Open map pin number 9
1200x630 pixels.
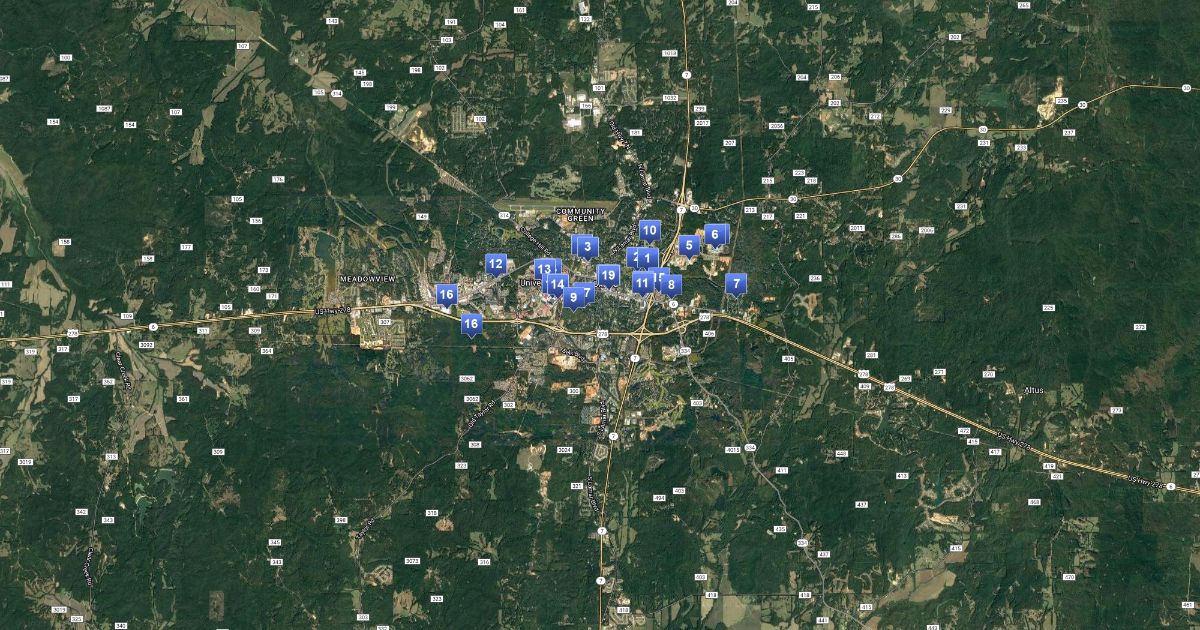coord(573,297)
